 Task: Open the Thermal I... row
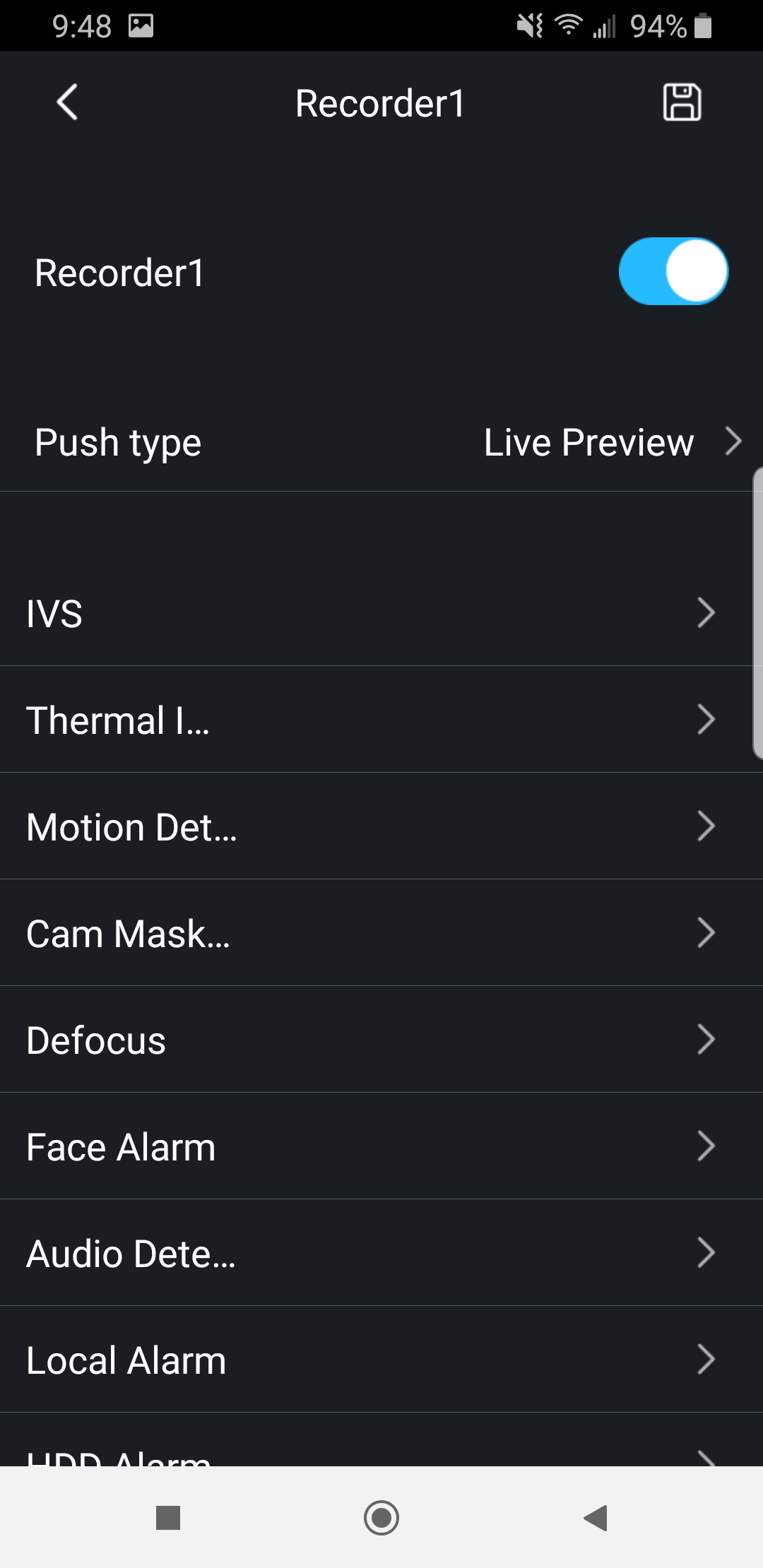381,720
